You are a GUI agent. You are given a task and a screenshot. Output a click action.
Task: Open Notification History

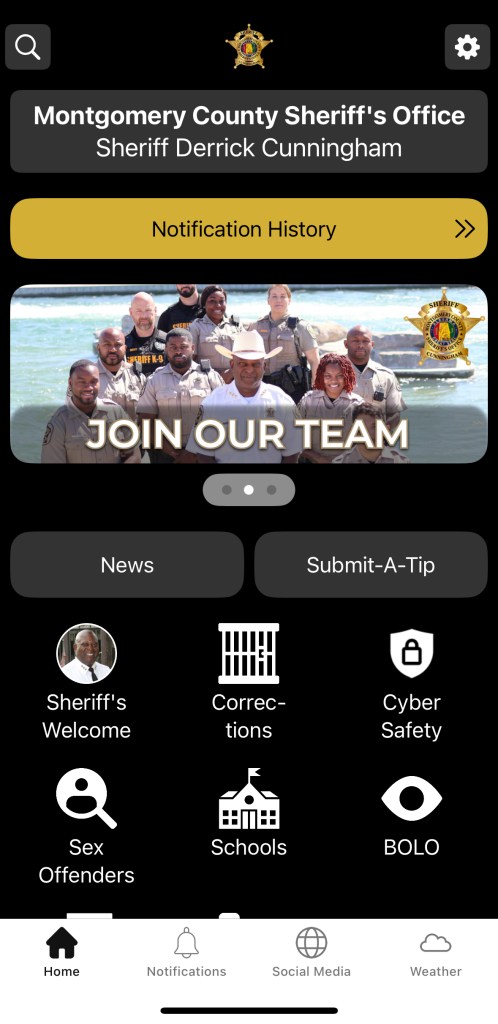[x=249, y=229]
